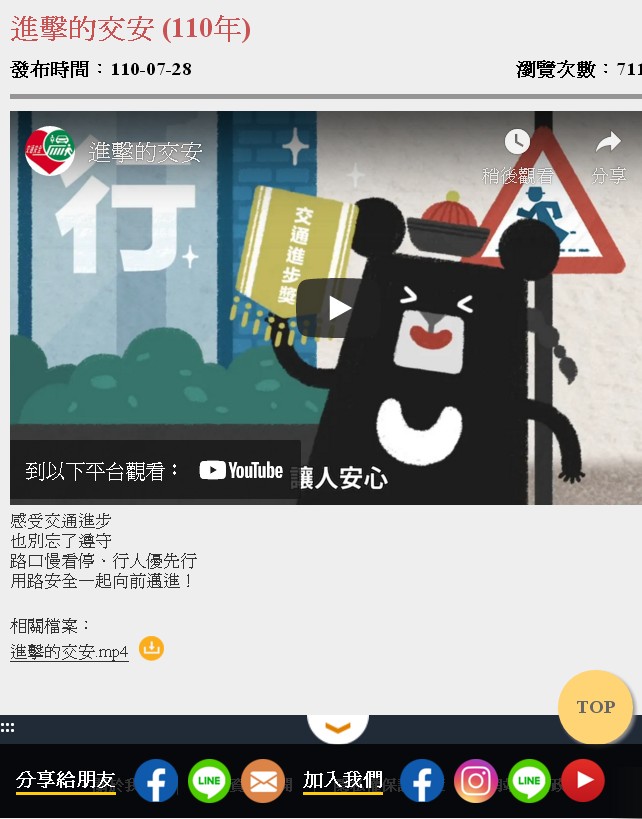Open the channel logo on the video
The width and height of the screenshot is (642, 819).
click(x=50, y=151)
